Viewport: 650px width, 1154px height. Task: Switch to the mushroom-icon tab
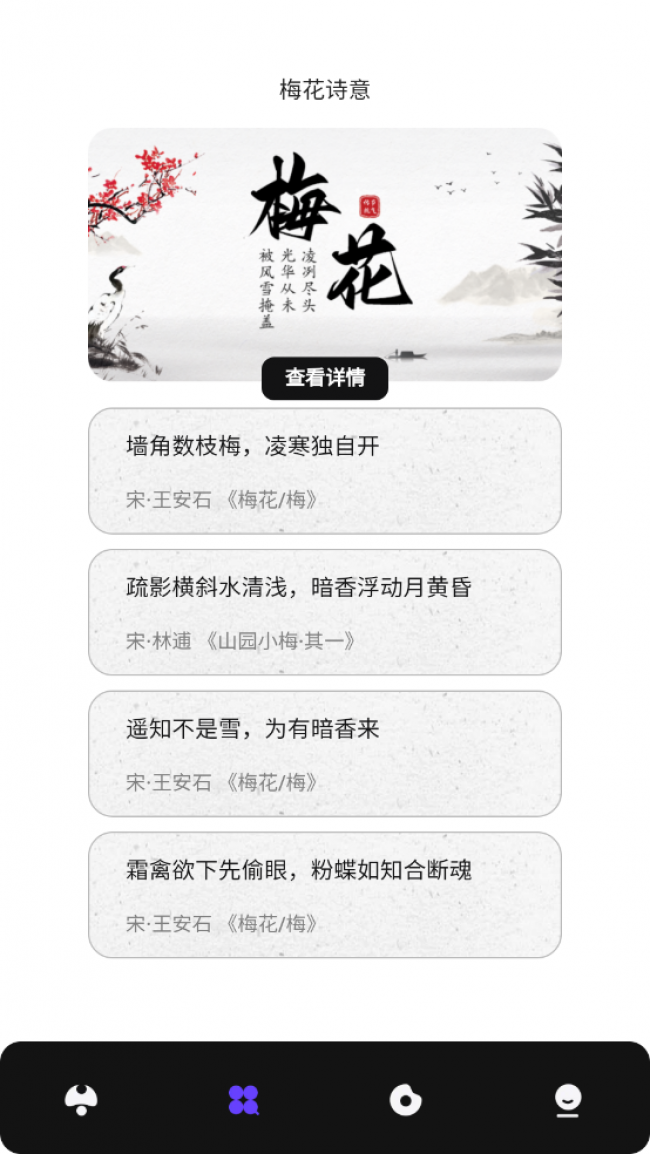tap(81, 1100)
